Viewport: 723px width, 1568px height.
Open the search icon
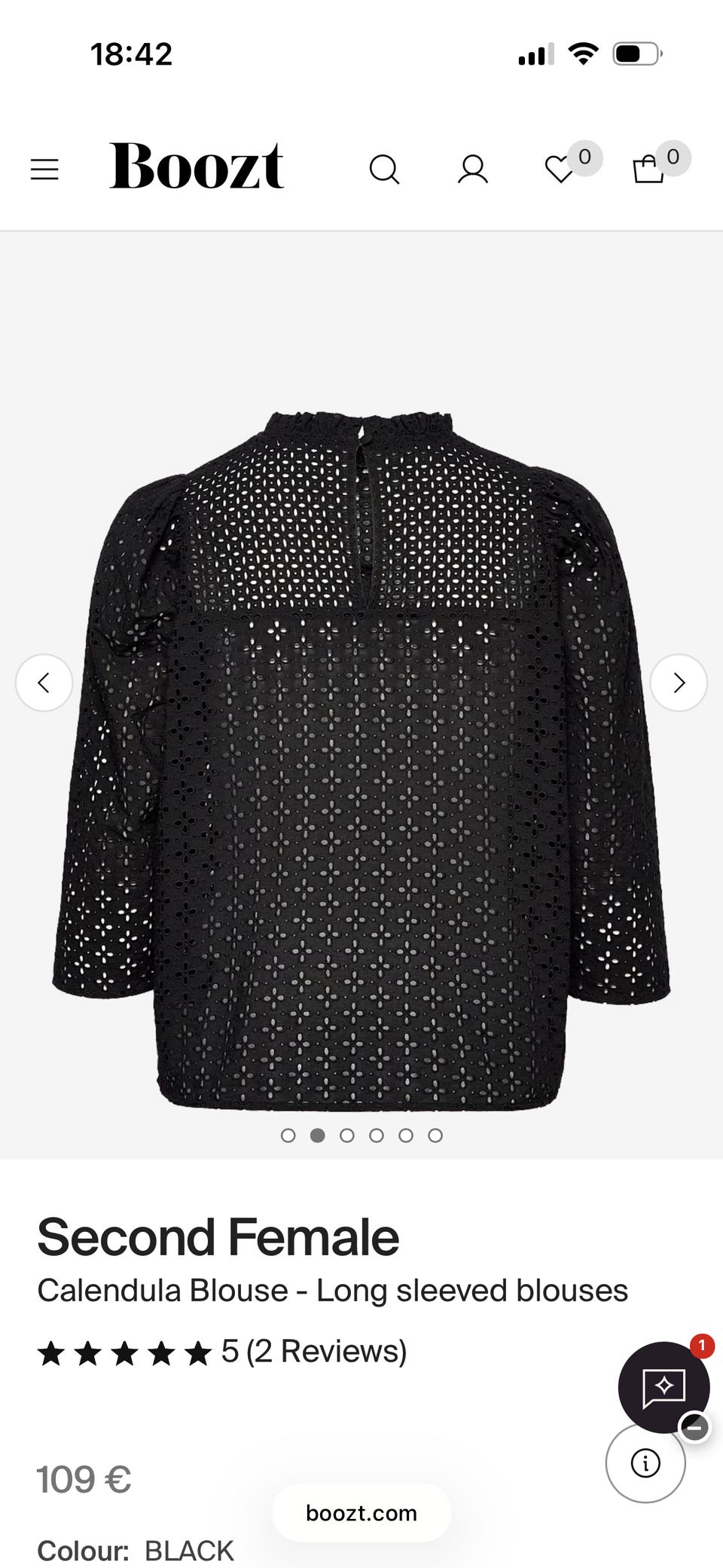click(x=384, y=170)
